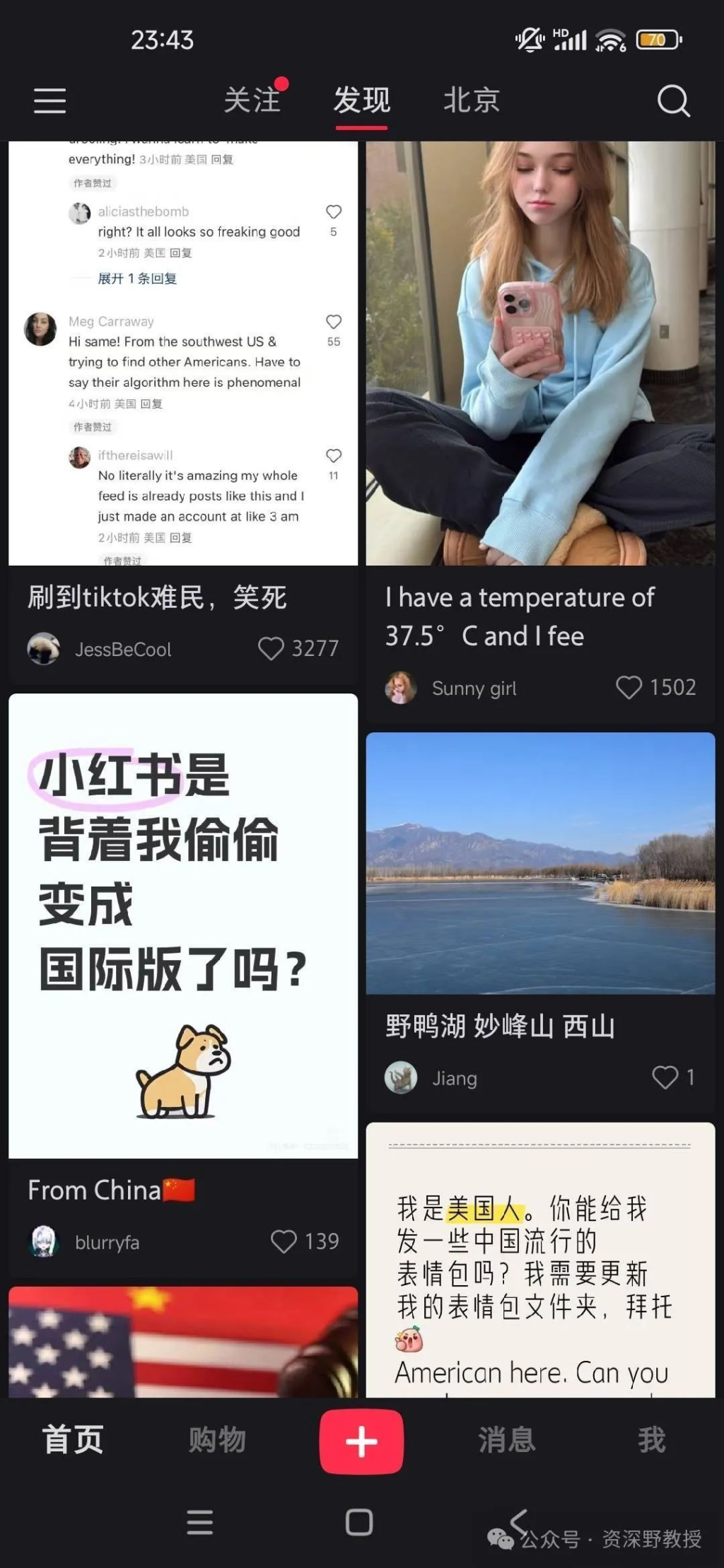Like JessBeCool's post
The height and width of the screenshot is (1568, 724).
coord(271,648)
